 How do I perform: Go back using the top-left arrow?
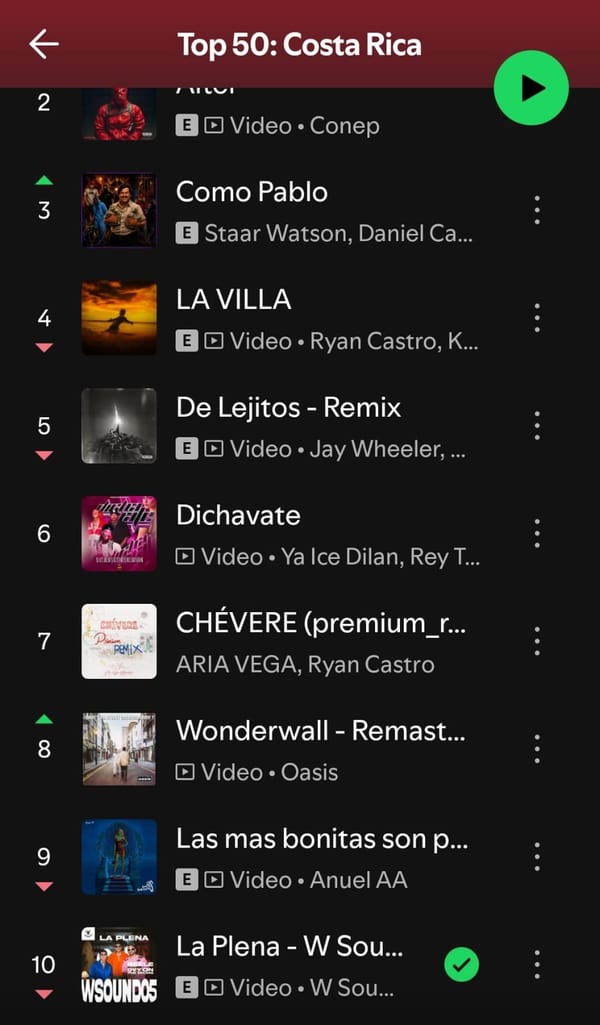pos(44,44)
